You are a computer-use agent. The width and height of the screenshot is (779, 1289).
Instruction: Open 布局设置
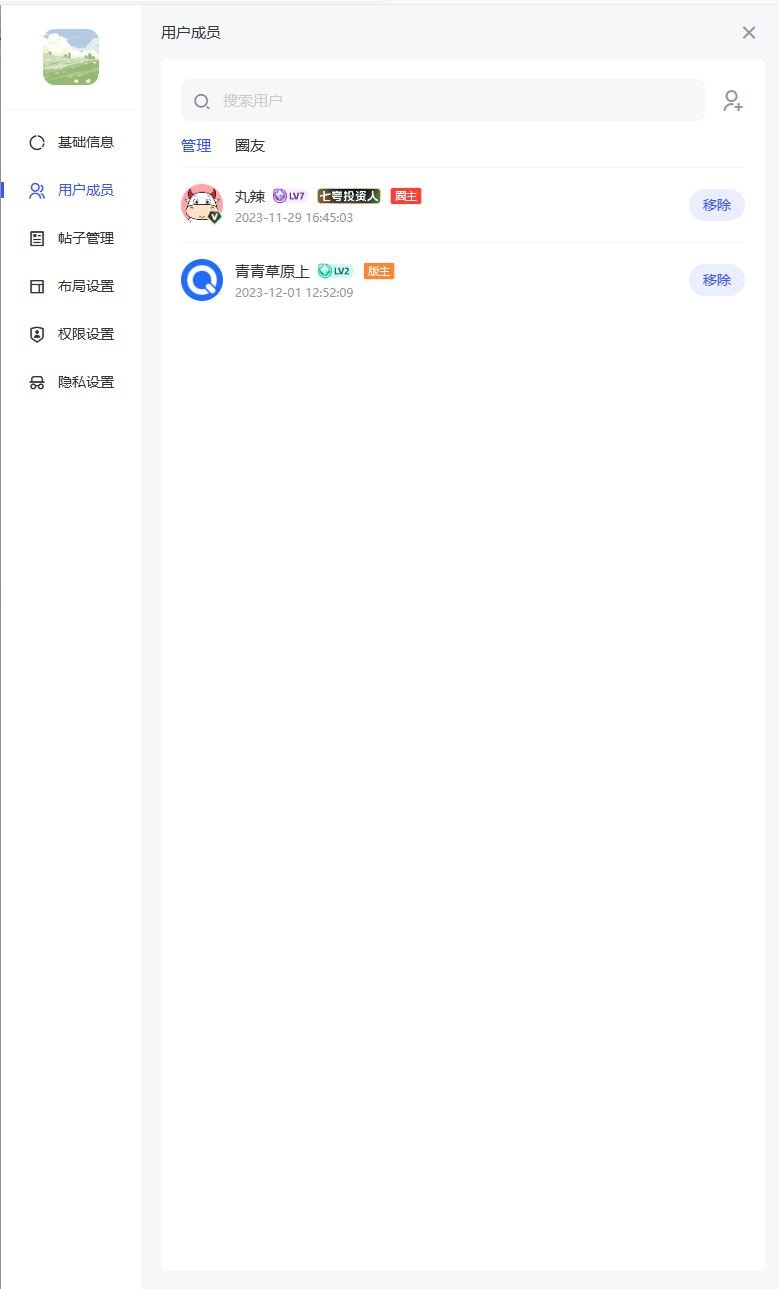(85, 286)
